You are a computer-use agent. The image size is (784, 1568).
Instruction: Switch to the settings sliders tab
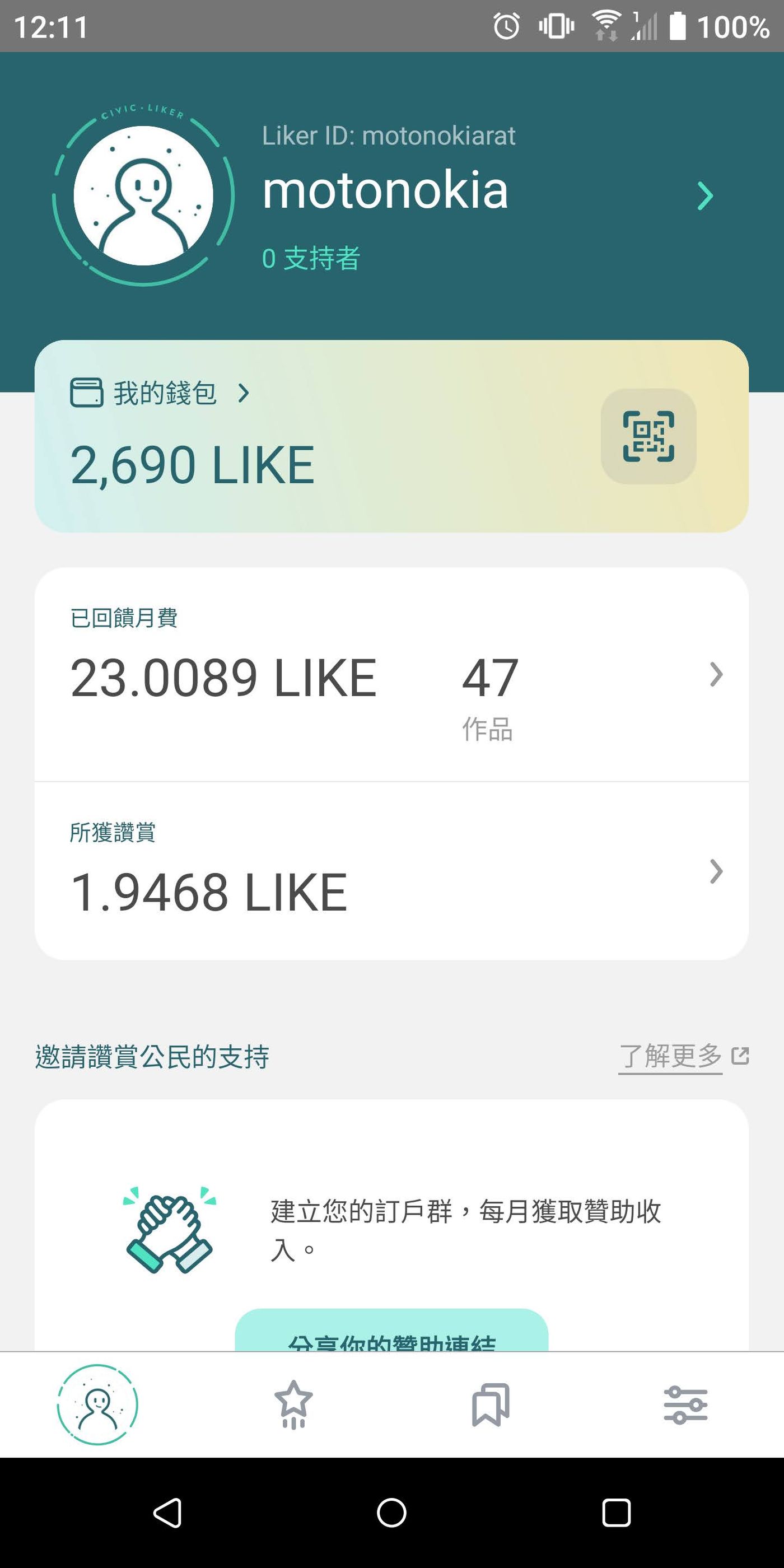point(685,1405)
